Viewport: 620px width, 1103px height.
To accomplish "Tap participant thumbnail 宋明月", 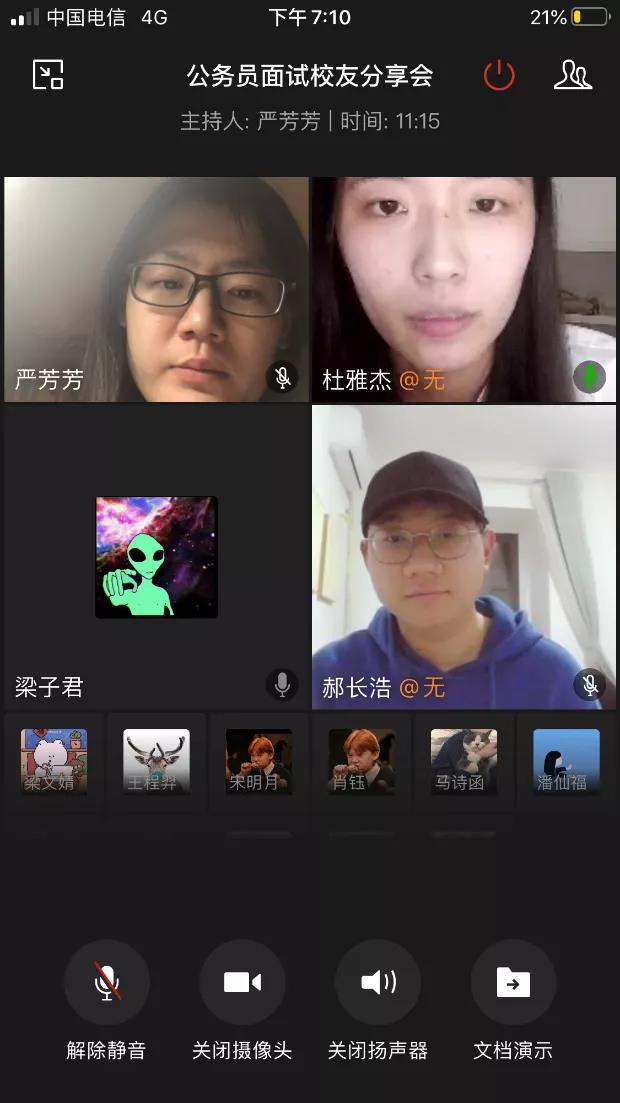I will 259,762.
